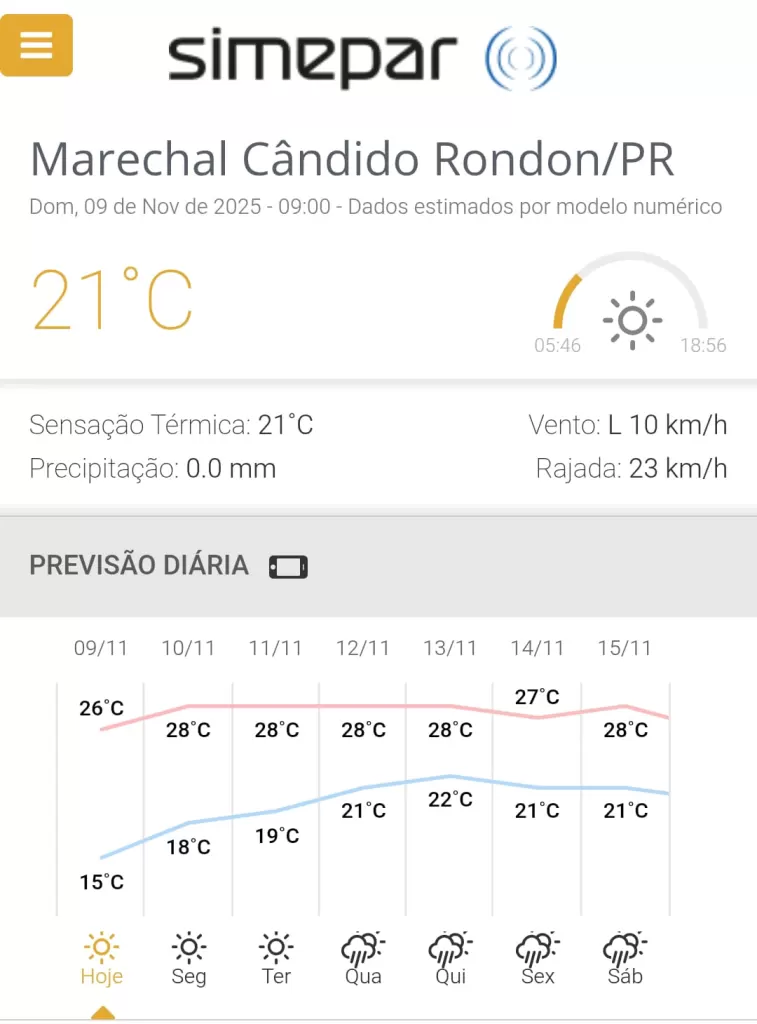Tap the Sáb forecast day
Screen dimensions: 757x1024
[x=625, y=958]
